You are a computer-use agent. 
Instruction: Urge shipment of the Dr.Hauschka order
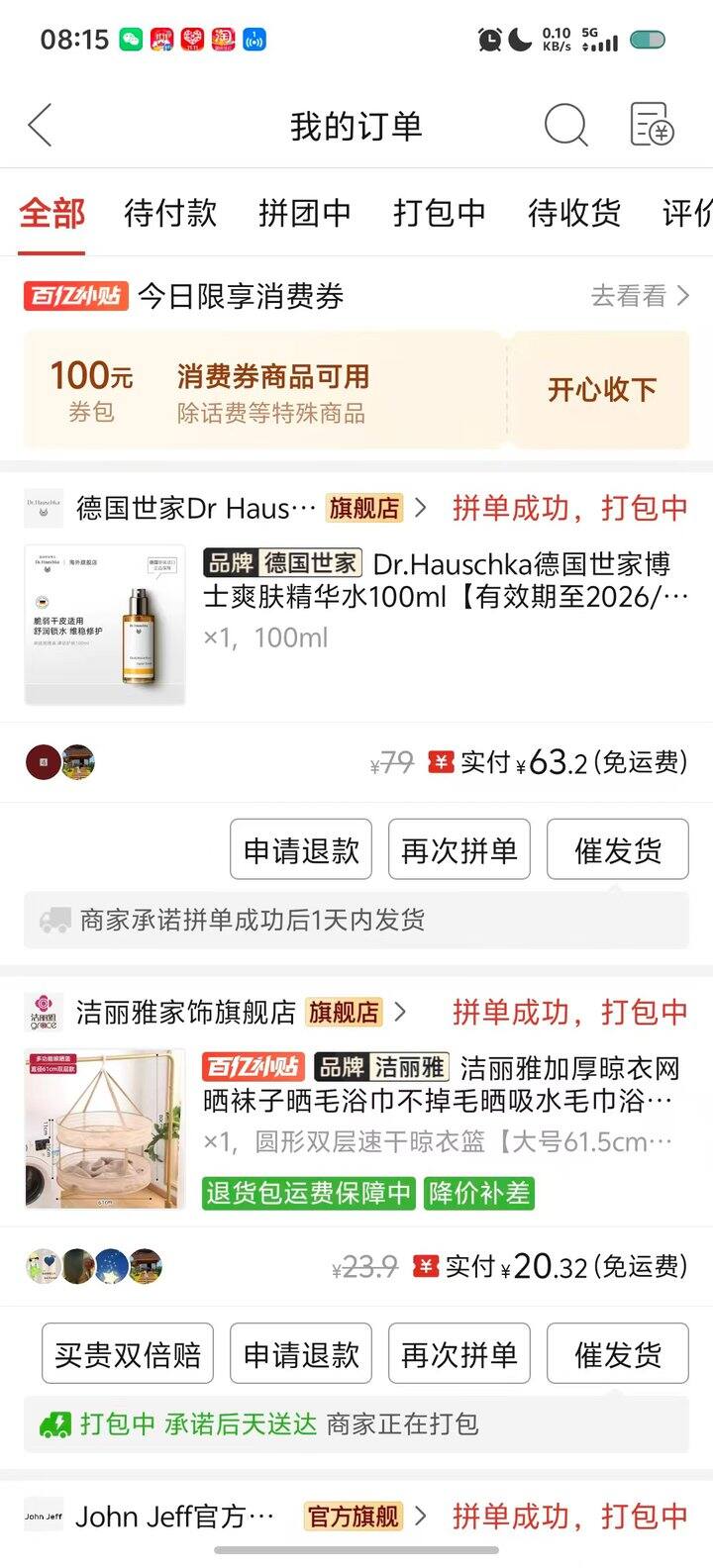click(x=618, y=850)
